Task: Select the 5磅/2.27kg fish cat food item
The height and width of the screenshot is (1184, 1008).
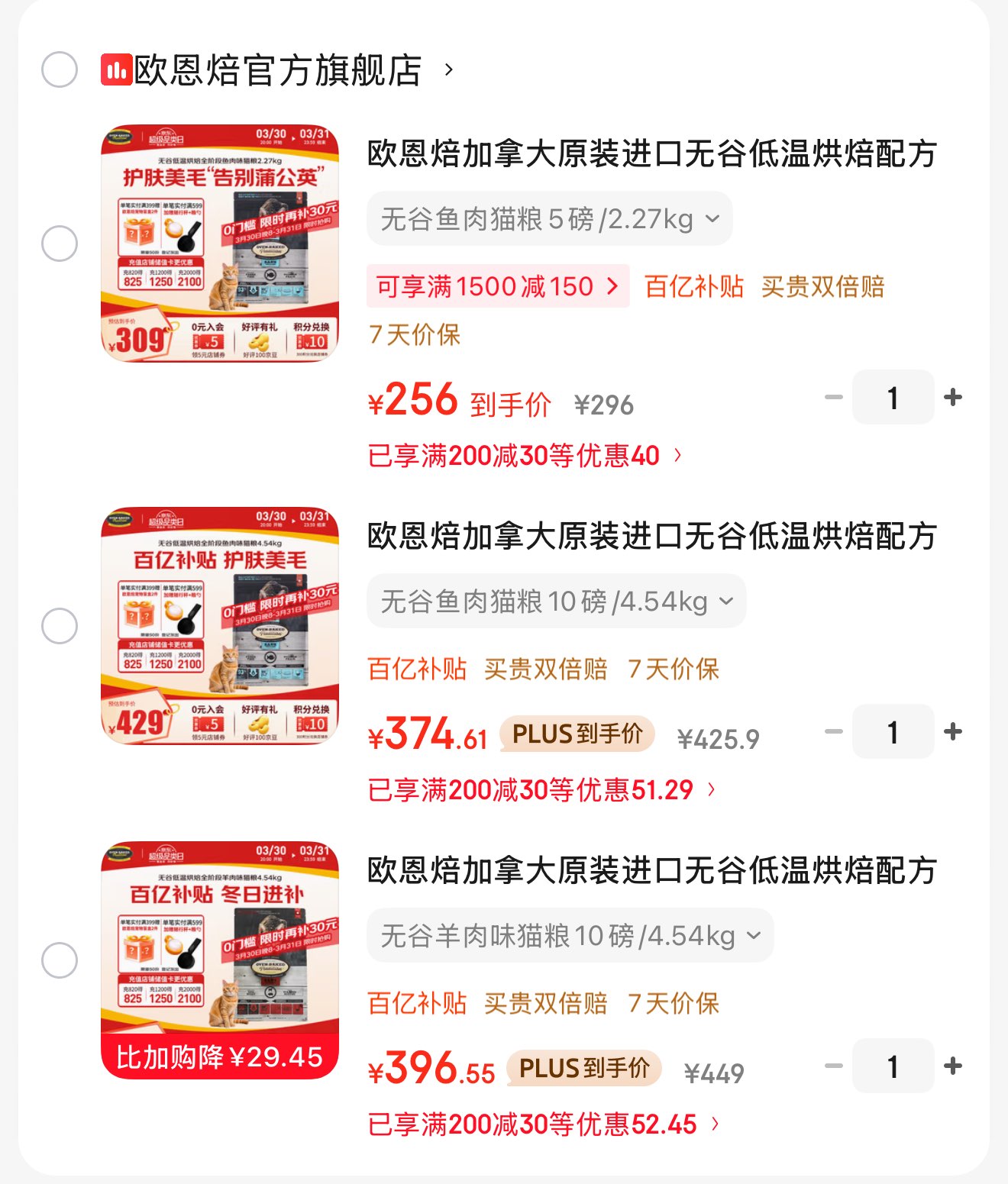Action: [60, 244]
